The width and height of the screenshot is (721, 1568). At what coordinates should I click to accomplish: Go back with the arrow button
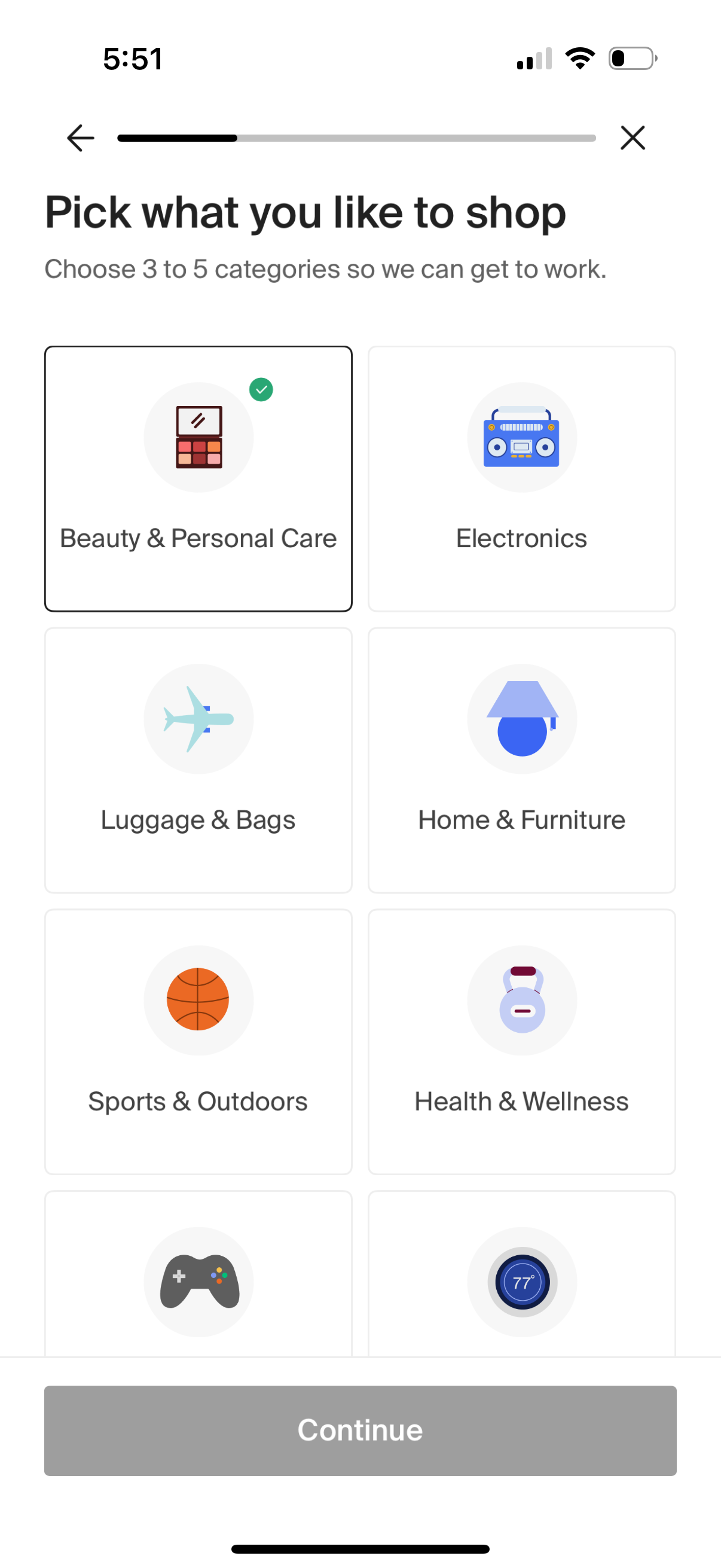80,138
